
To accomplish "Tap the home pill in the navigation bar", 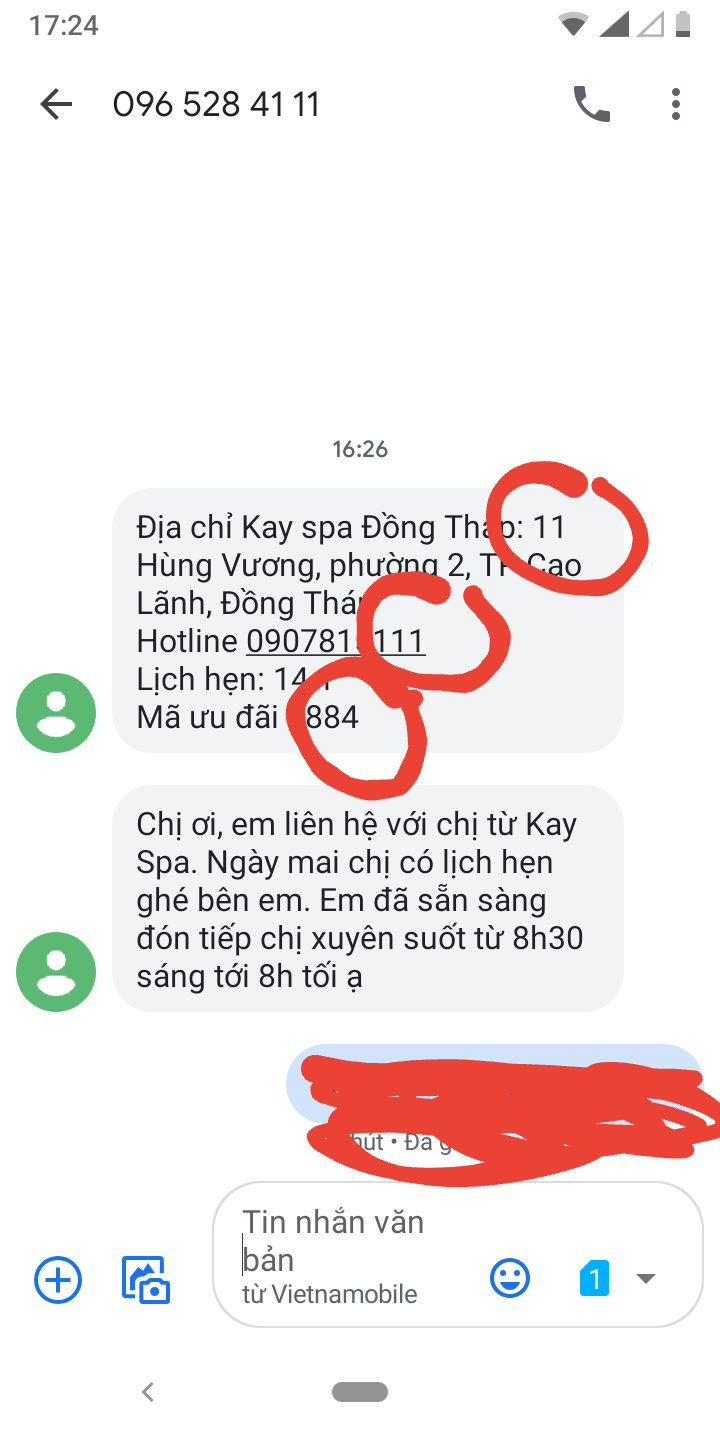I will coord(360,1391).
